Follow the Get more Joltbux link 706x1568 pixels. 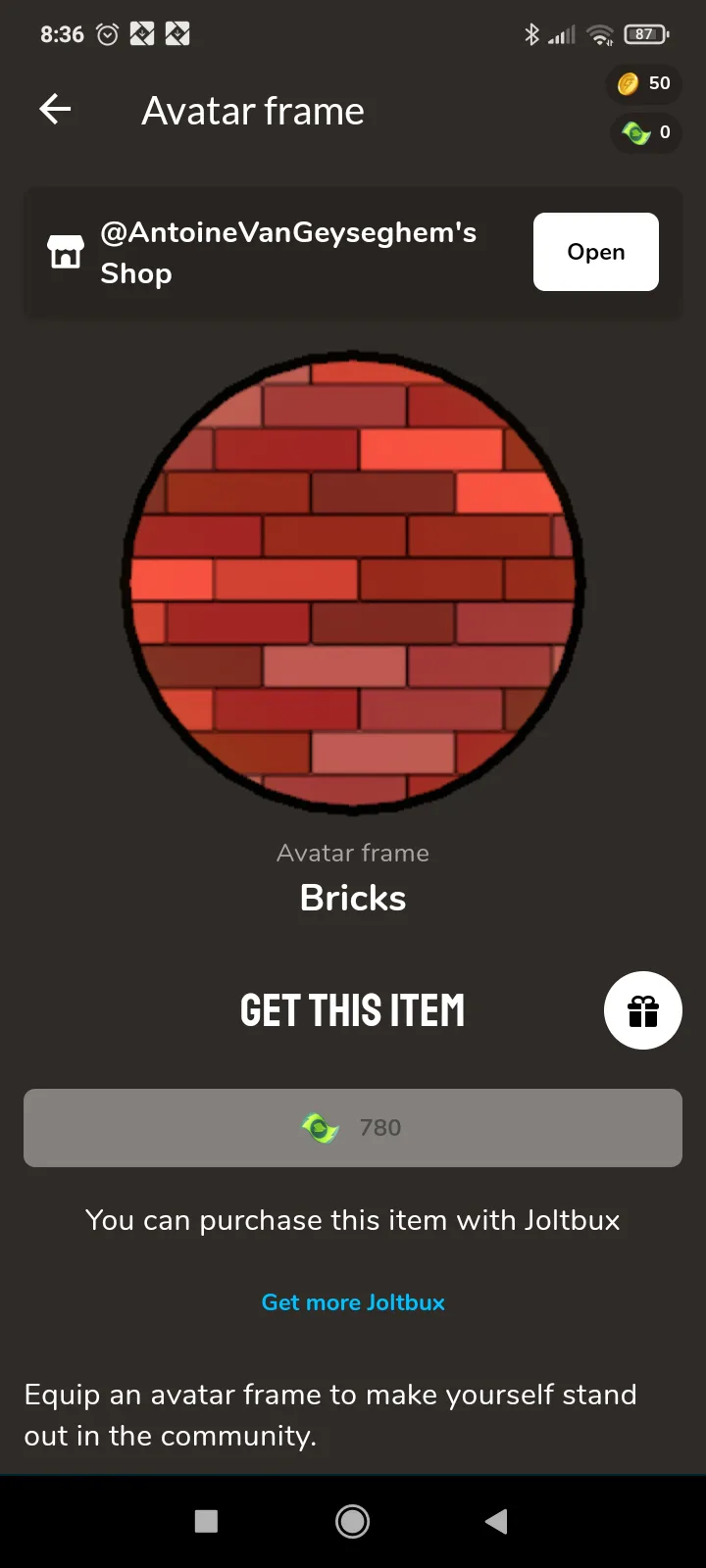(x=353, y=1302)
